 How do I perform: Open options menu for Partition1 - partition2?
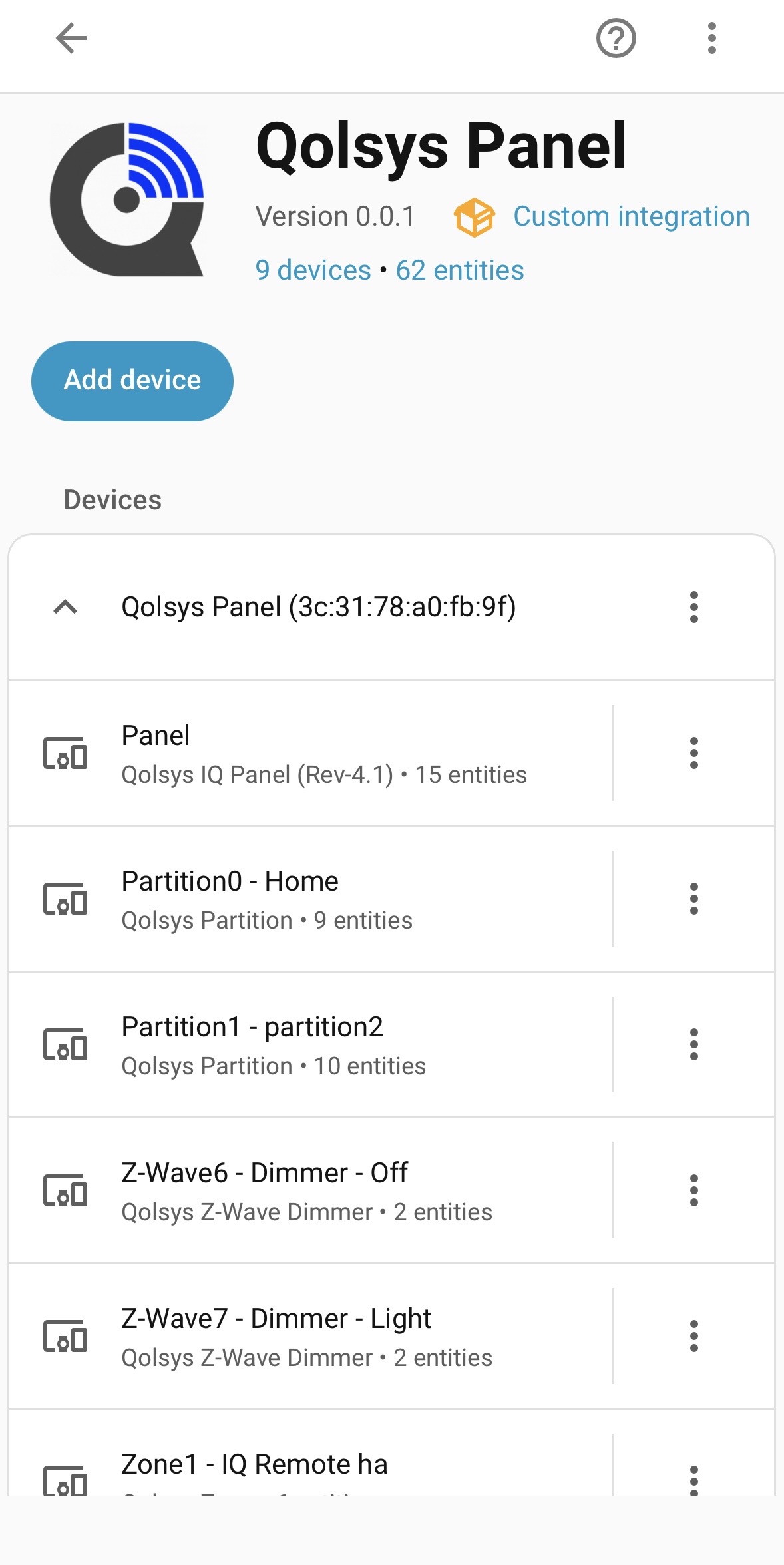[x=693, y=1045]
